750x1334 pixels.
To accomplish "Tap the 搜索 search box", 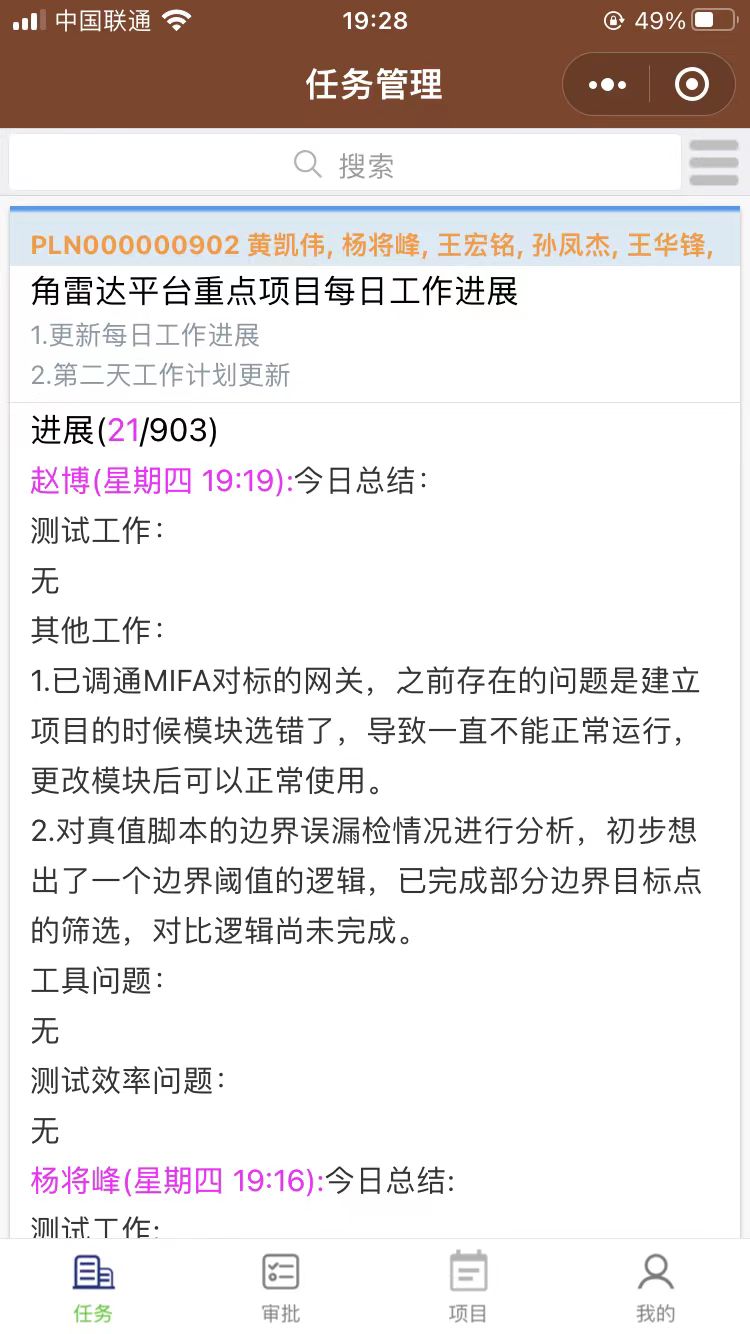I will [345, 163].
